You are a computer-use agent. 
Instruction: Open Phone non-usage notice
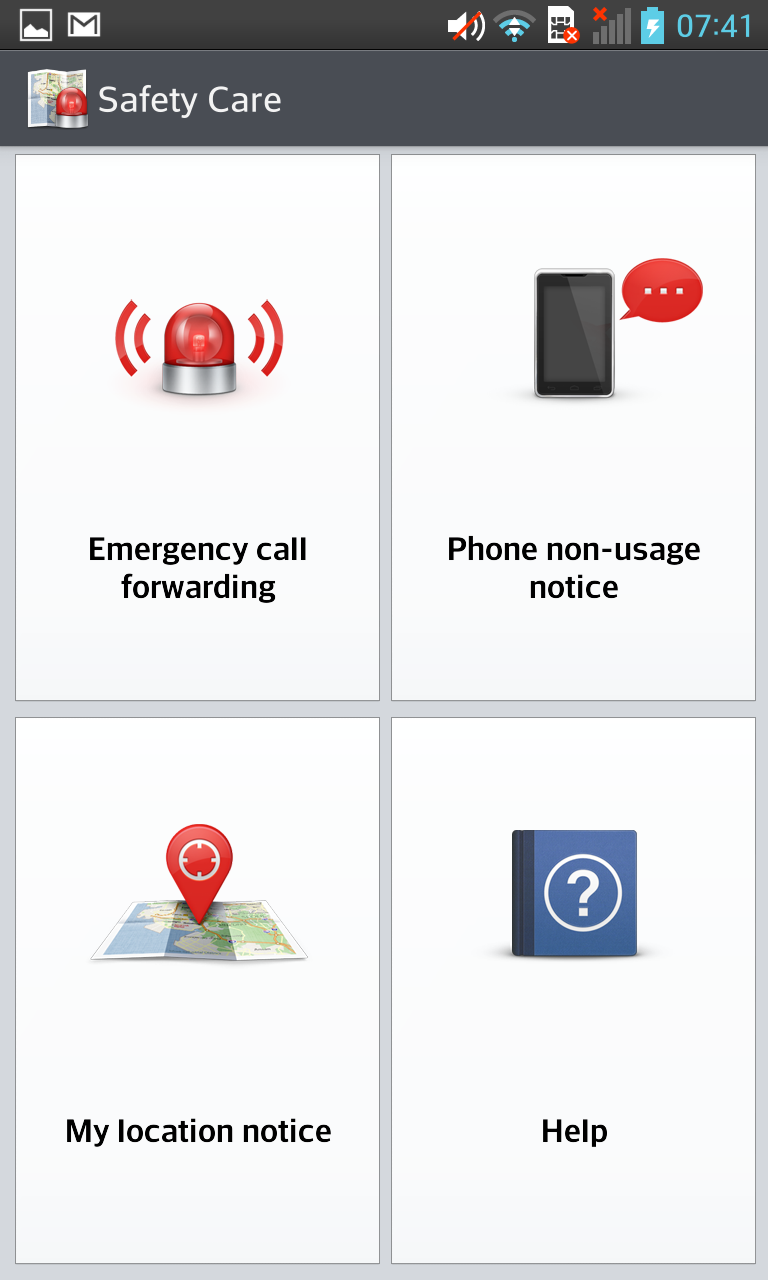click(x=573, y=428)
